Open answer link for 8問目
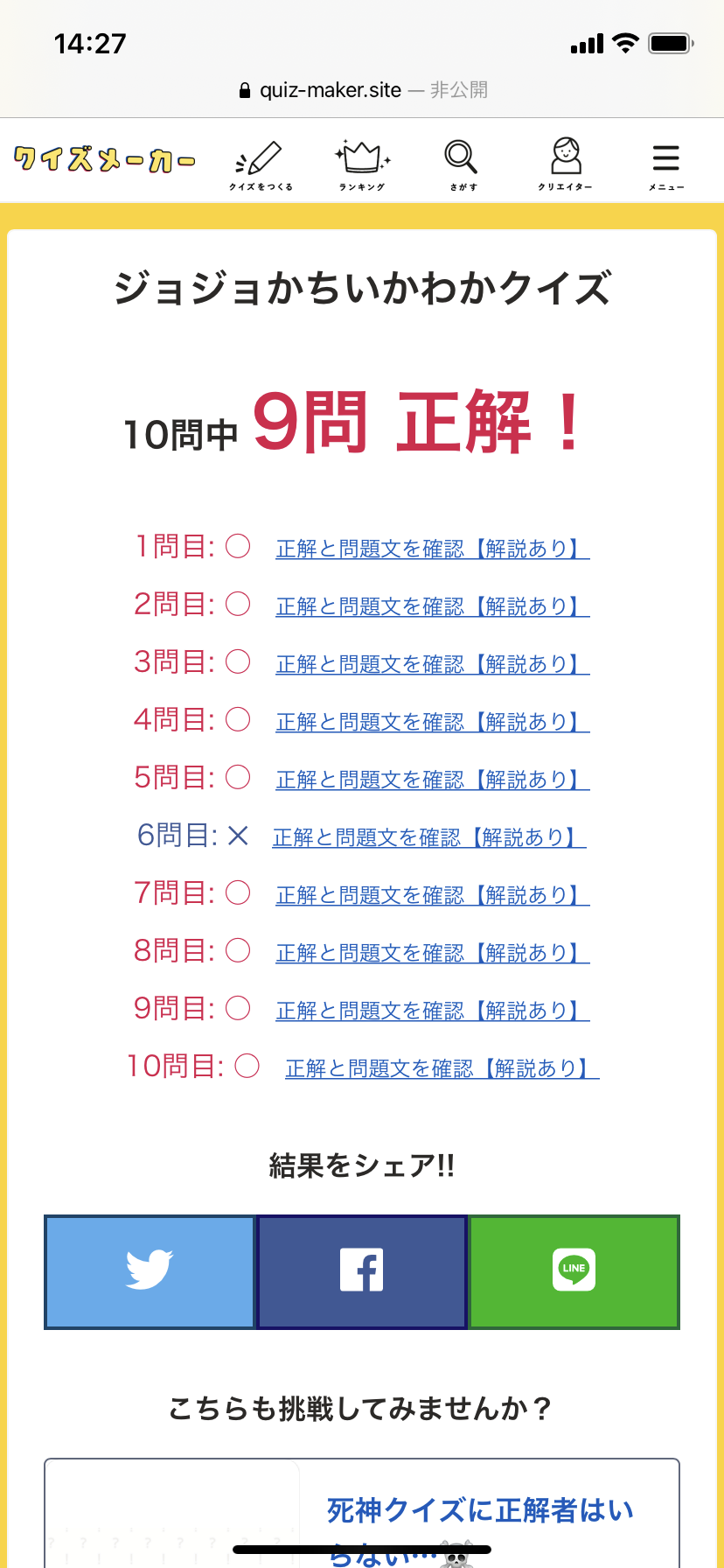724x1568 pixels. [433, 953]
